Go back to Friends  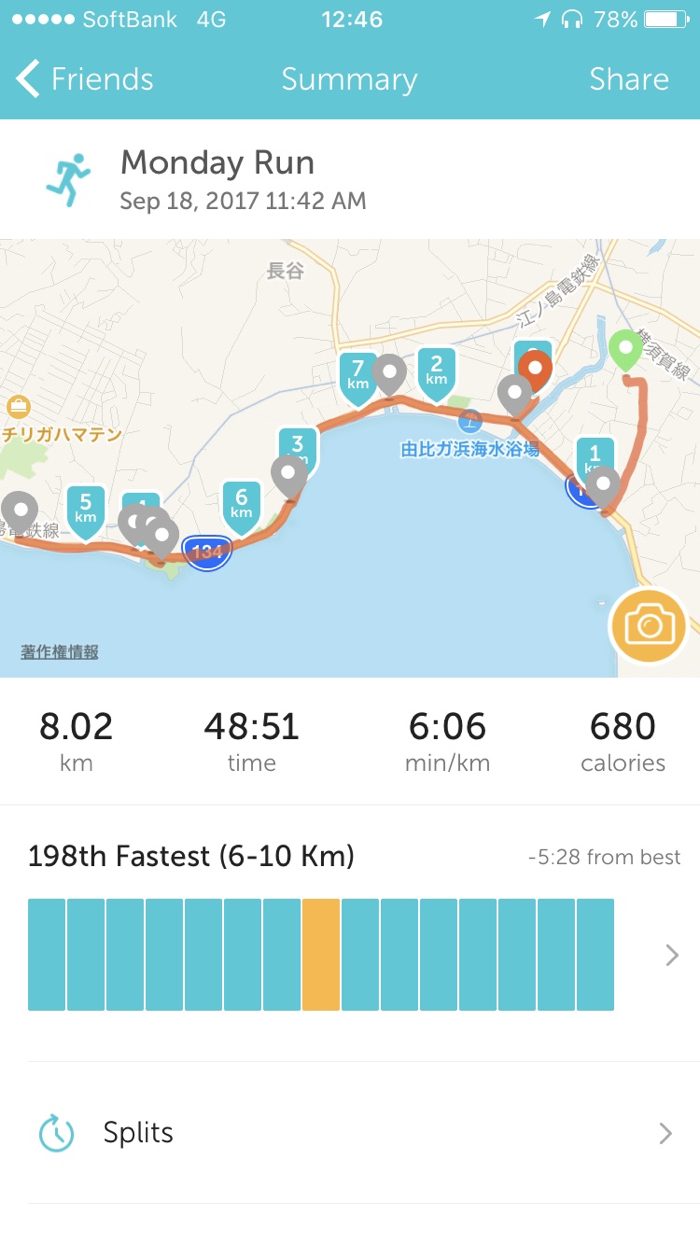[x=85, y=79]
